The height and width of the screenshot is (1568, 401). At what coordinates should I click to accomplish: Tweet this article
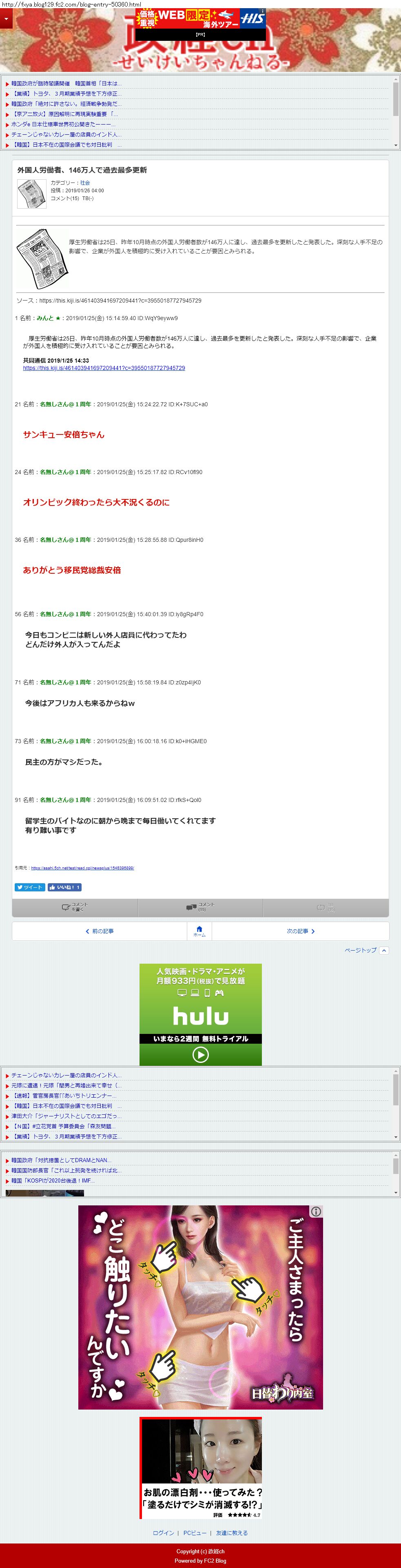[x=30, y=887]
